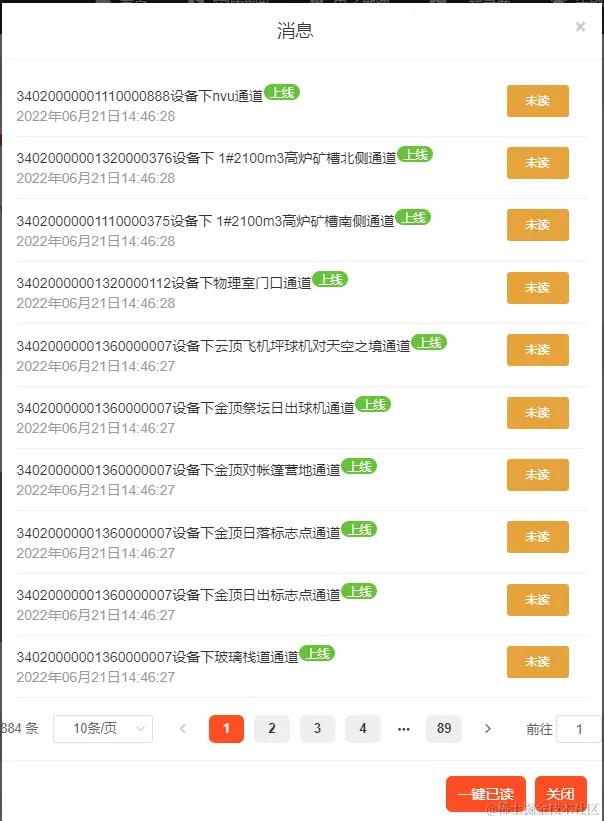This screenshot has height=821, width=604.
Task: Tap 未读 for the 云顶飞机坪球机 message
Action: tap(537, 350)
